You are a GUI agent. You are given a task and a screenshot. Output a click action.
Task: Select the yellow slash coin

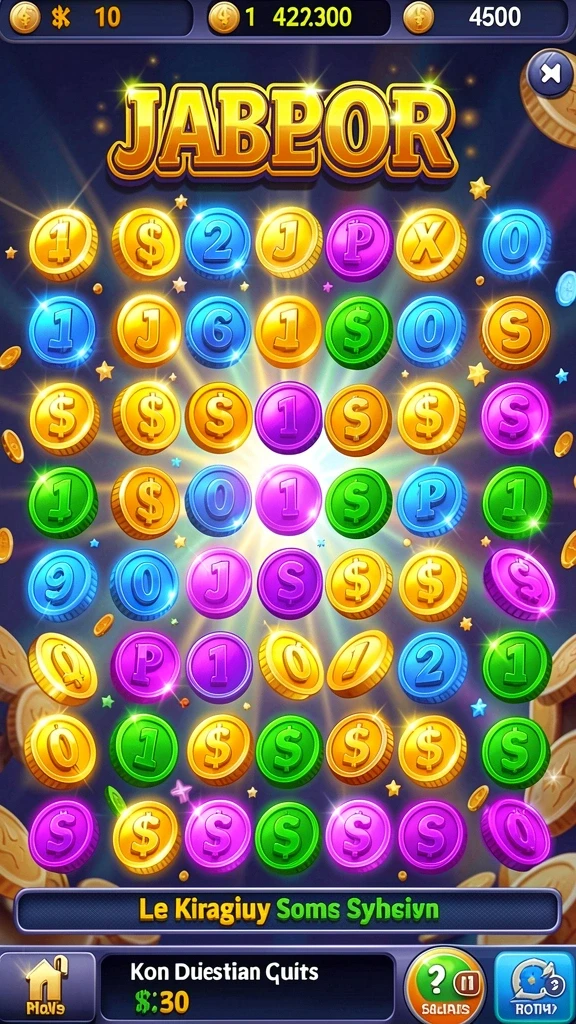359,664
